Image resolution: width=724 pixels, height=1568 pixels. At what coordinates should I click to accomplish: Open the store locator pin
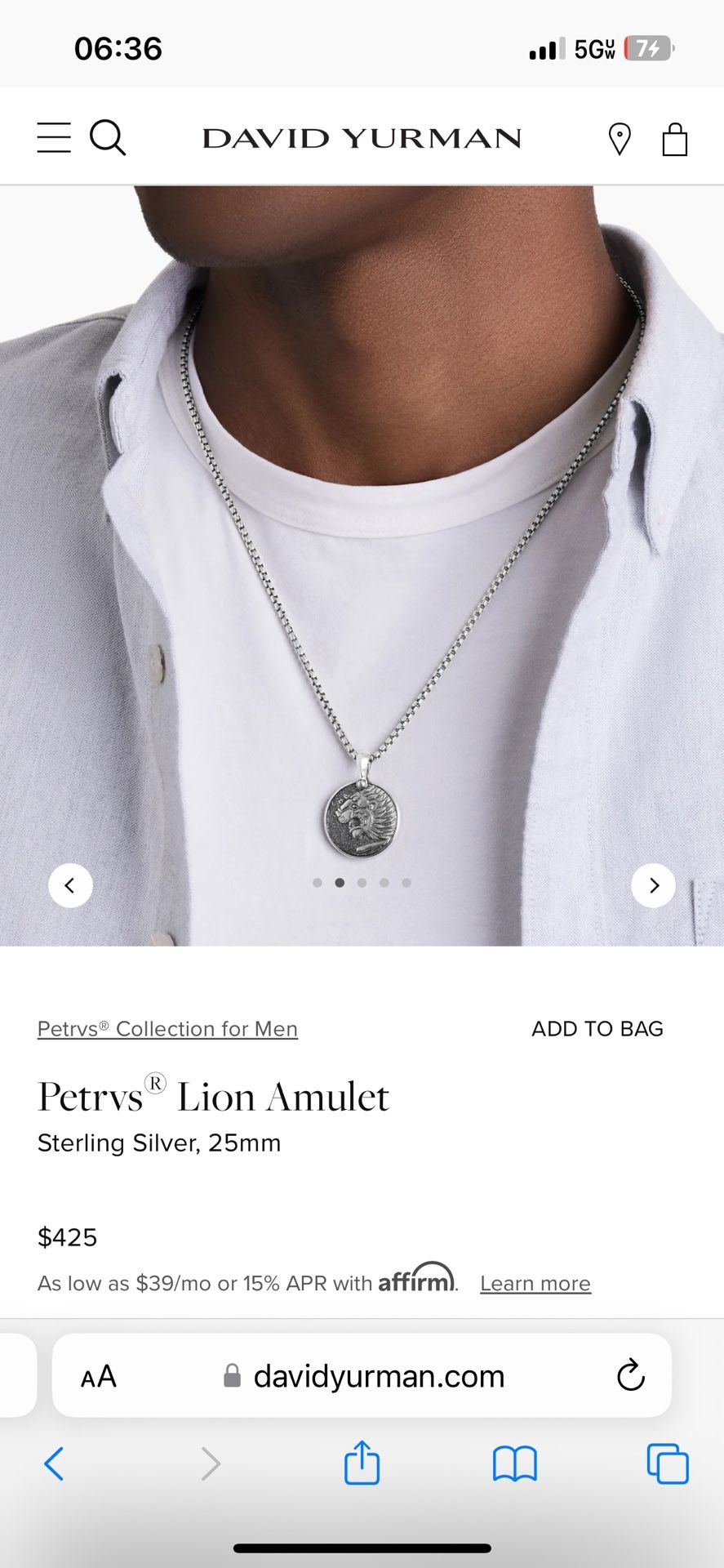(x=620, y=139)
